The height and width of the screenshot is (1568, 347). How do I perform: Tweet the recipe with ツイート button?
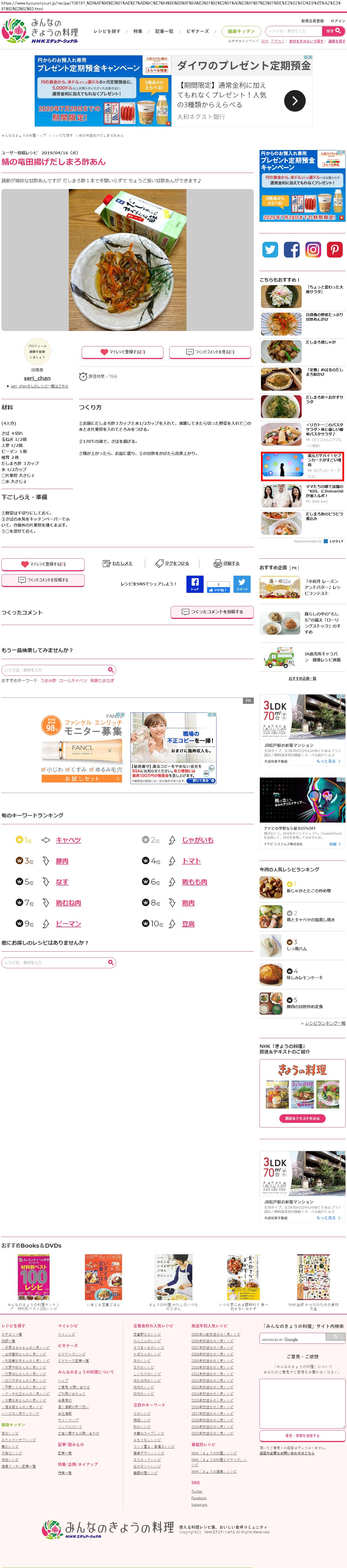point(242,584)
